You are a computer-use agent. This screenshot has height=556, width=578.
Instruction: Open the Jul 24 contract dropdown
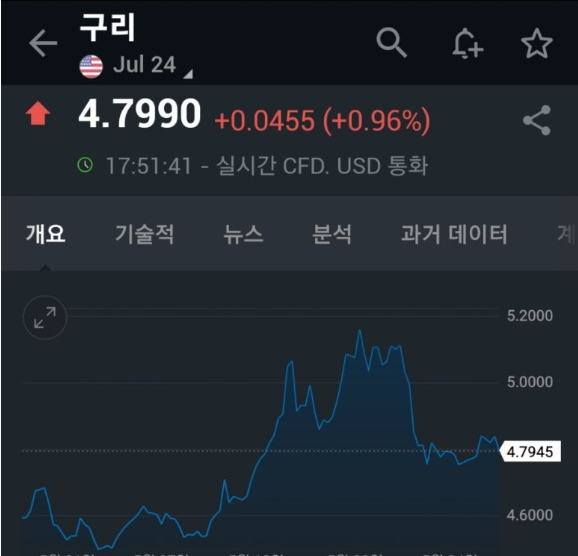(136, 66)
